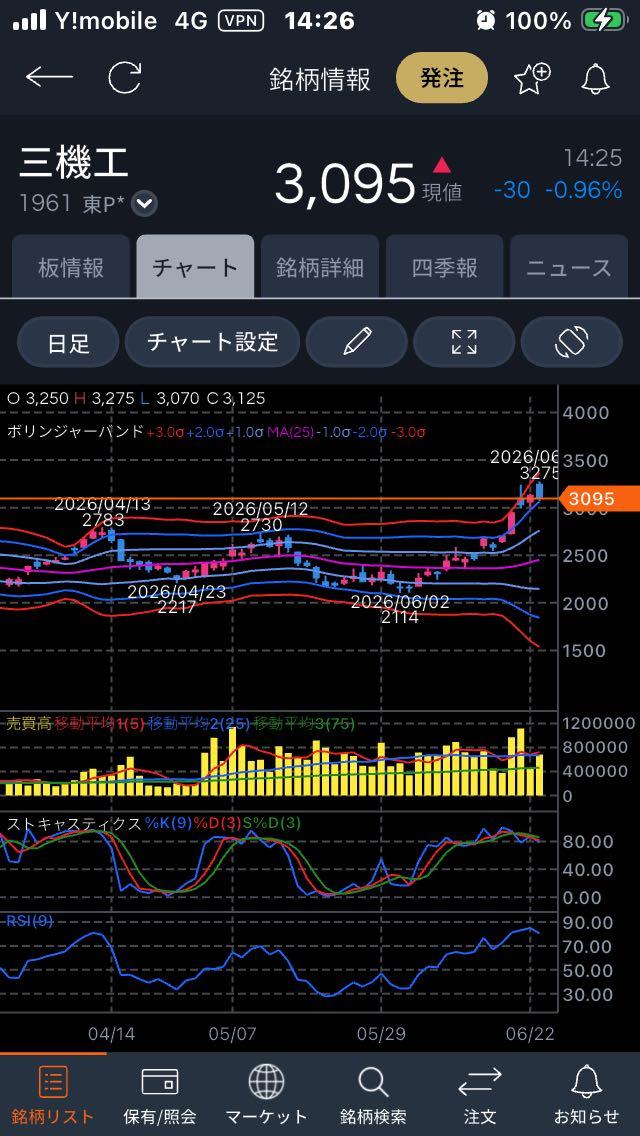The height and width of the screenshot is (1136, 640).
Task: Switch to the 四季報 tab
Action: tap(444, 267)
